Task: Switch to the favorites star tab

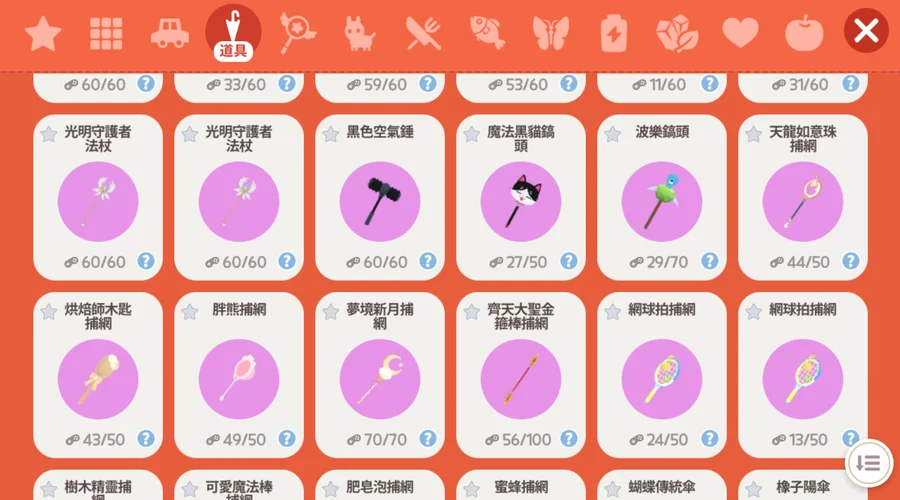Action: pos(42,34)
